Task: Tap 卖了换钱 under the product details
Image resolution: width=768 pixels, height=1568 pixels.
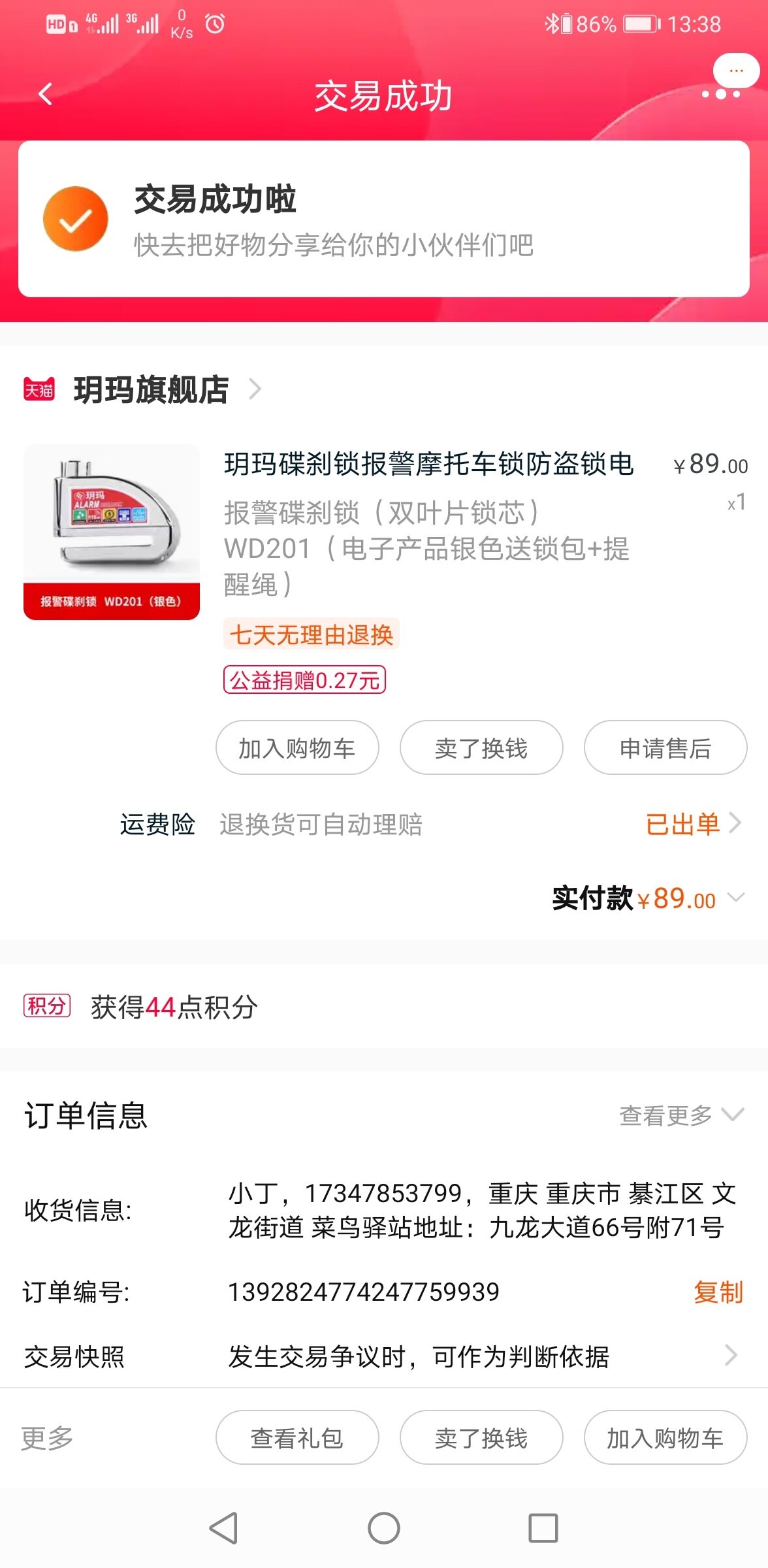Action: coord(481,748)
